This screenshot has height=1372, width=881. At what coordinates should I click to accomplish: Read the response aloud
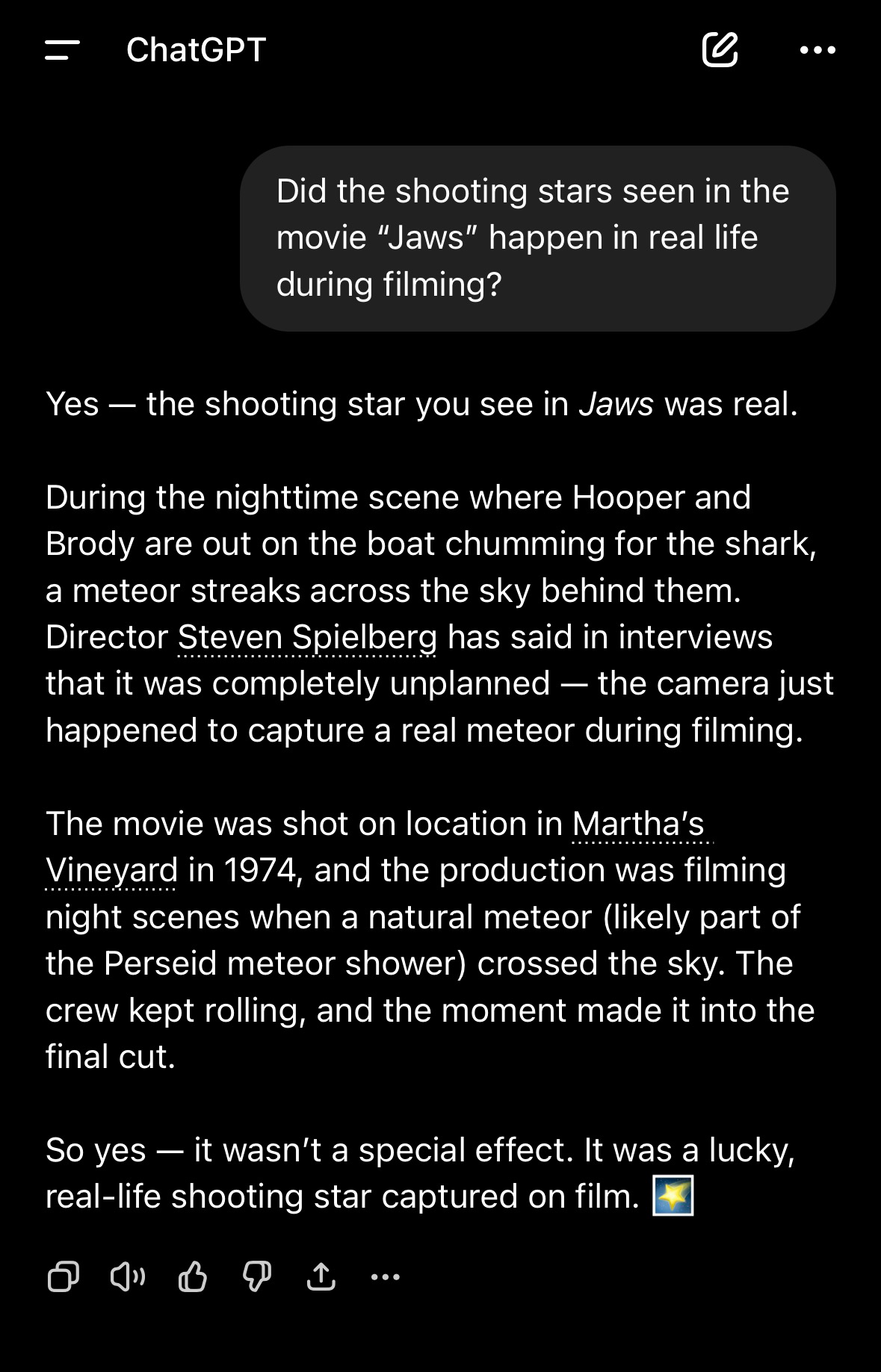[128, 1277]
